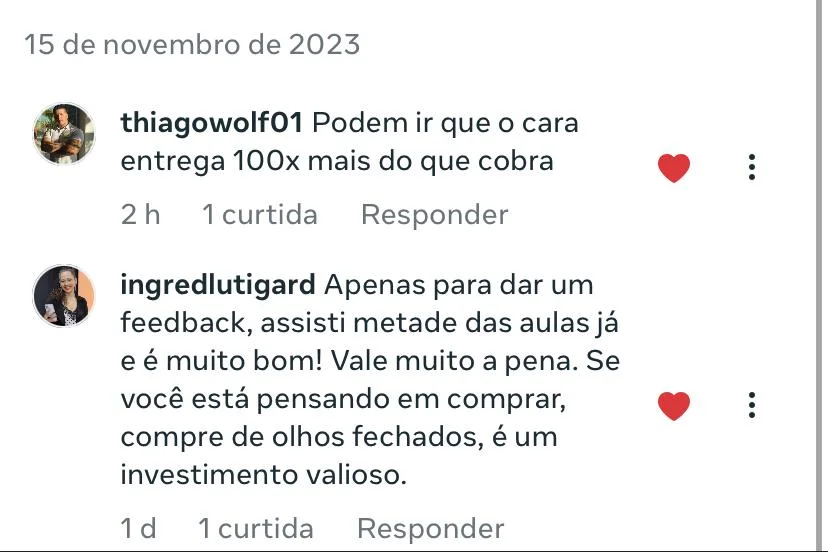
Task: Open ingredlutigard's profile picture
Action: click(x=64, y=296)
